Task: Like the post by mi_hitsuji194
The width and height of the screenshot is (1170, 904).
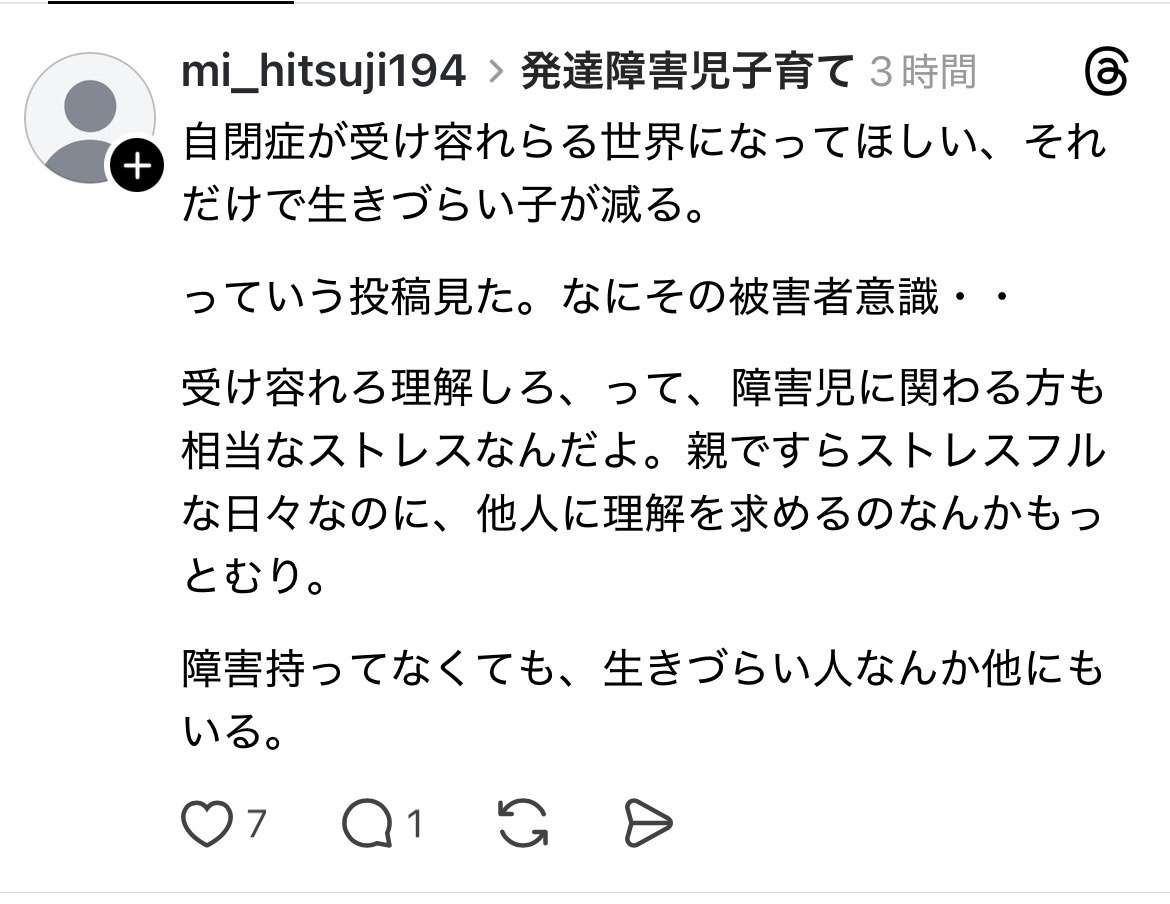Action: click(206, 824)
